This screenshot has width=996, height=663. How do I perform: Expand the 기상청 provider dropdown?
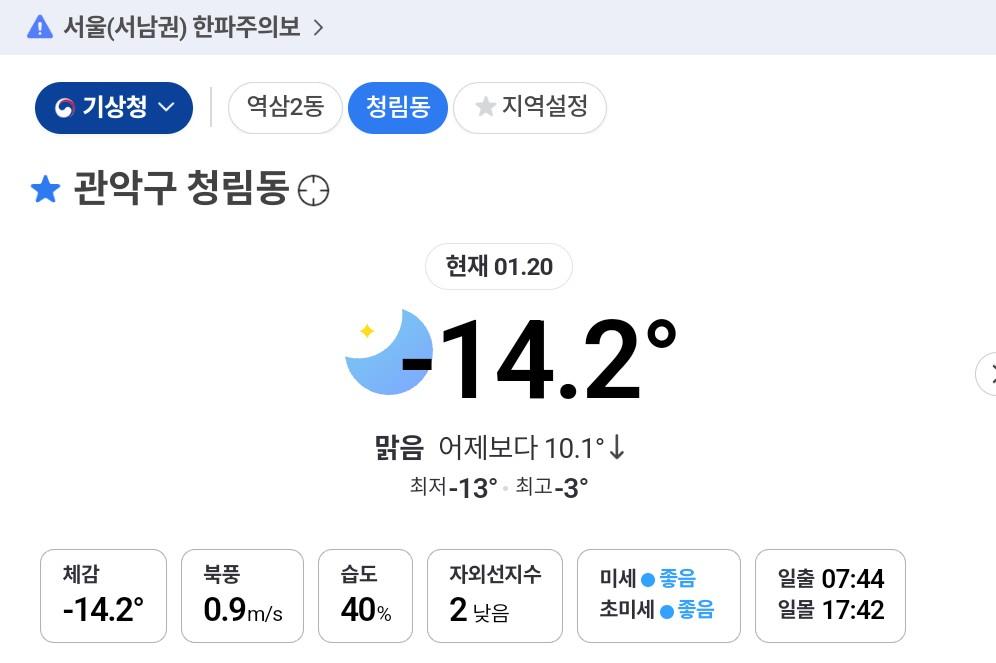point(114,107)
